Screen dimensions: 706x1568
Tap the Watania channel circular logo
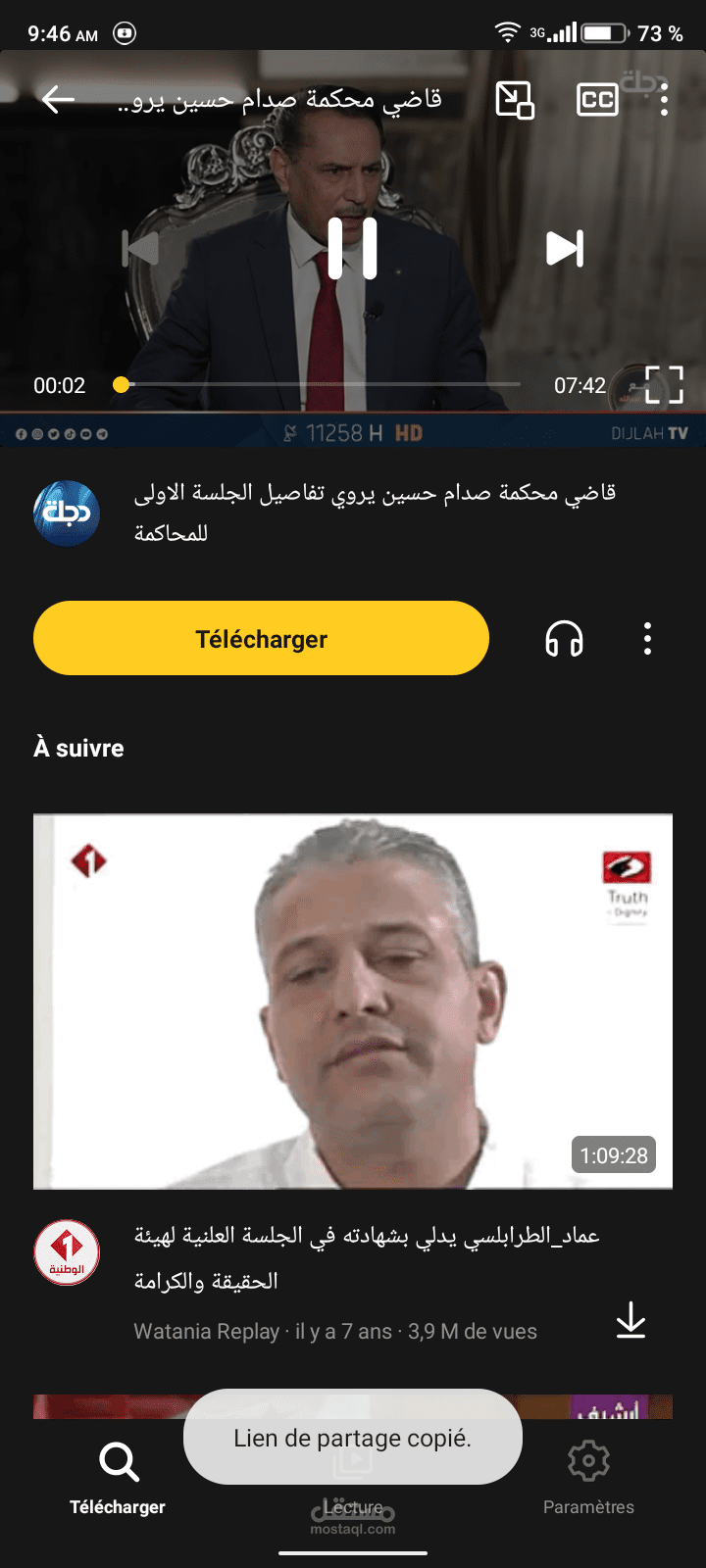[66, 1251]
